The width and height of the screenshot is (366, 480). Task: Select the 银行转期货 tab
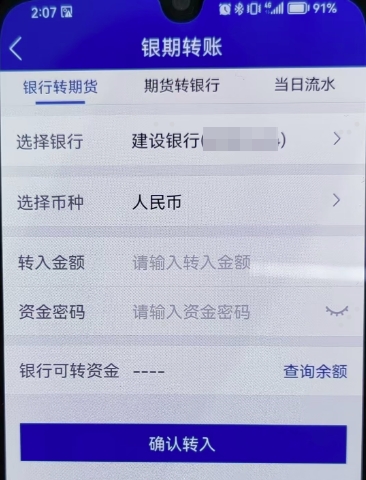click(60, 87)
